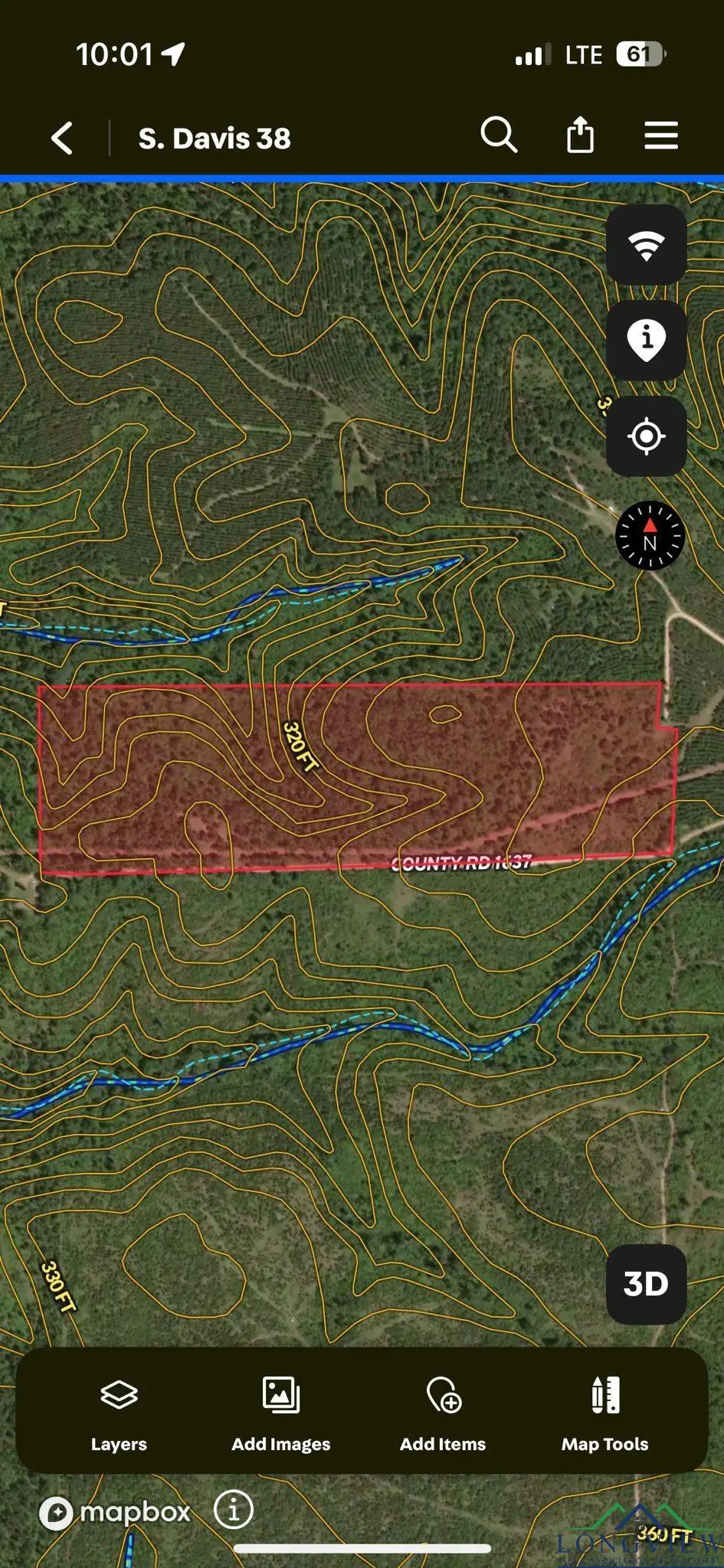Switch to 3D map view
This screenshot has height=1568, width=724.
[x=646, y=1284]
